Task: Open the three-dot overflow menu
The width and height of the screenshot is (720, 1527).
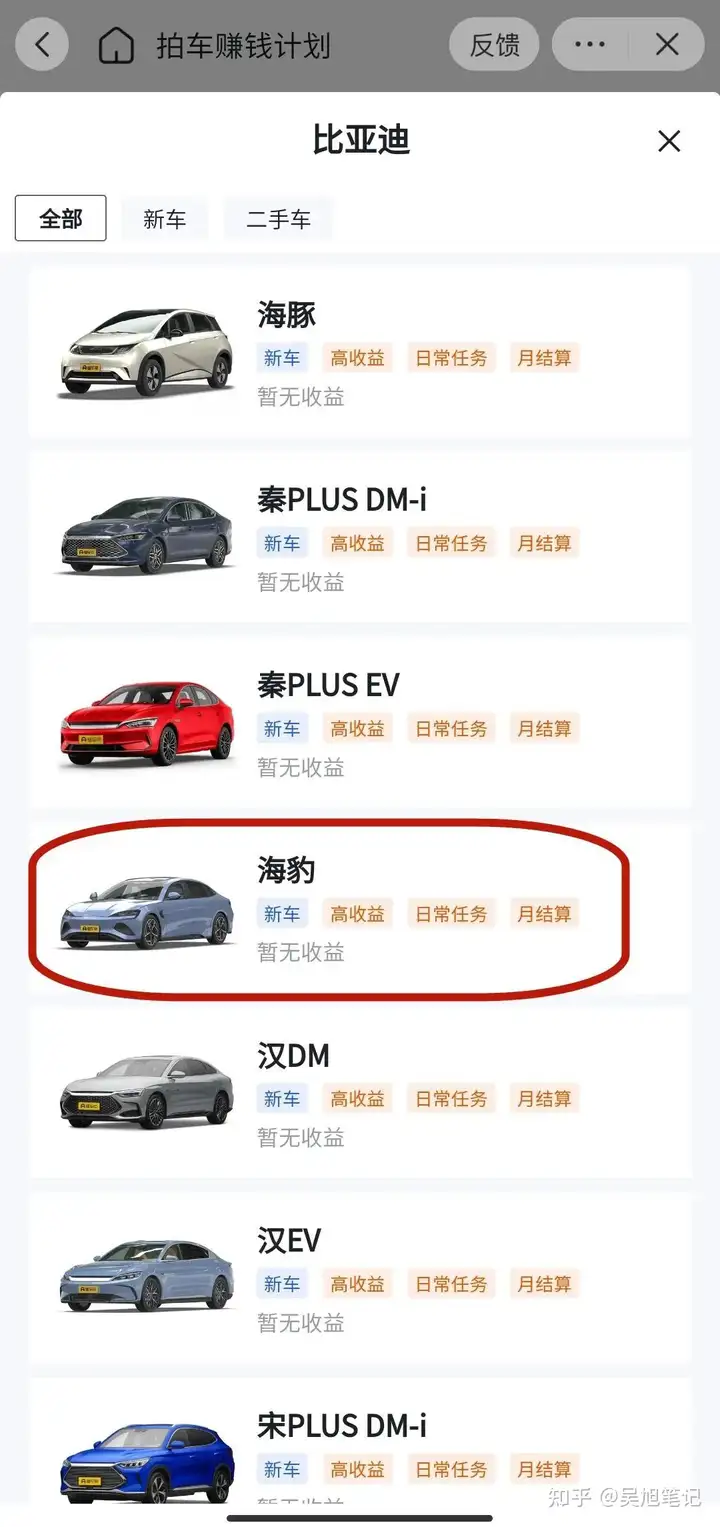Action: (590, 45)
